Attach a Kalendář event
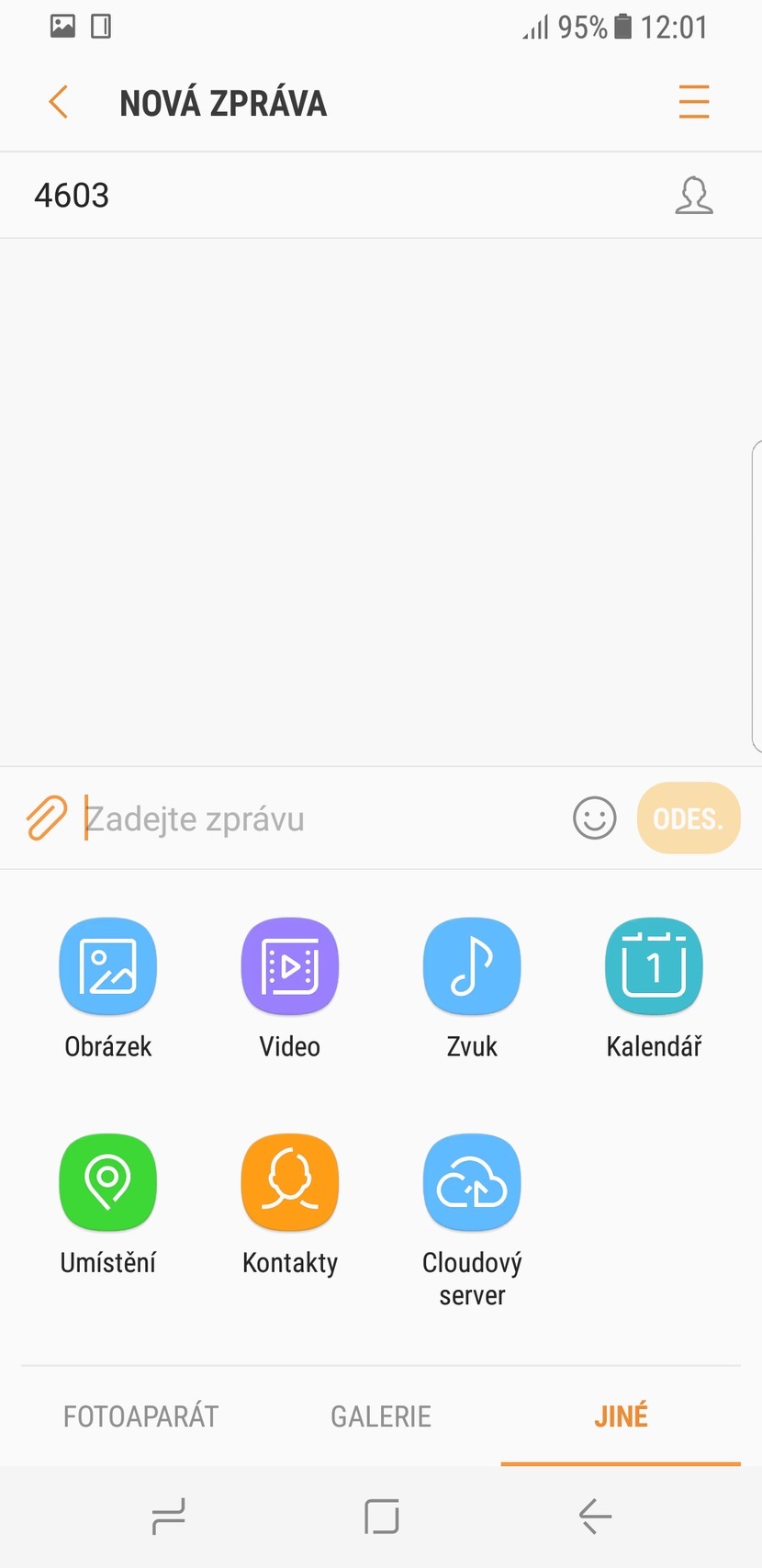 [653, 966]
